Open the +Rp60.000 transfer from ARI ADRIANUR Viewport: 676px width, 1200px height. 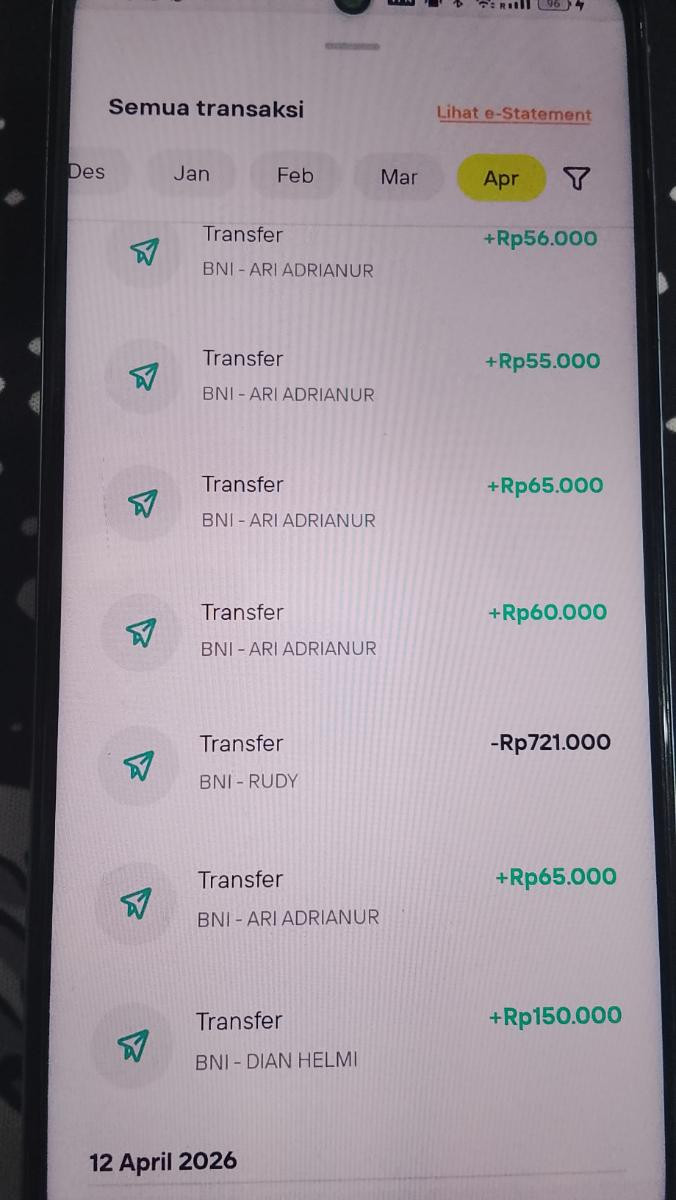[x=360, y=629]
